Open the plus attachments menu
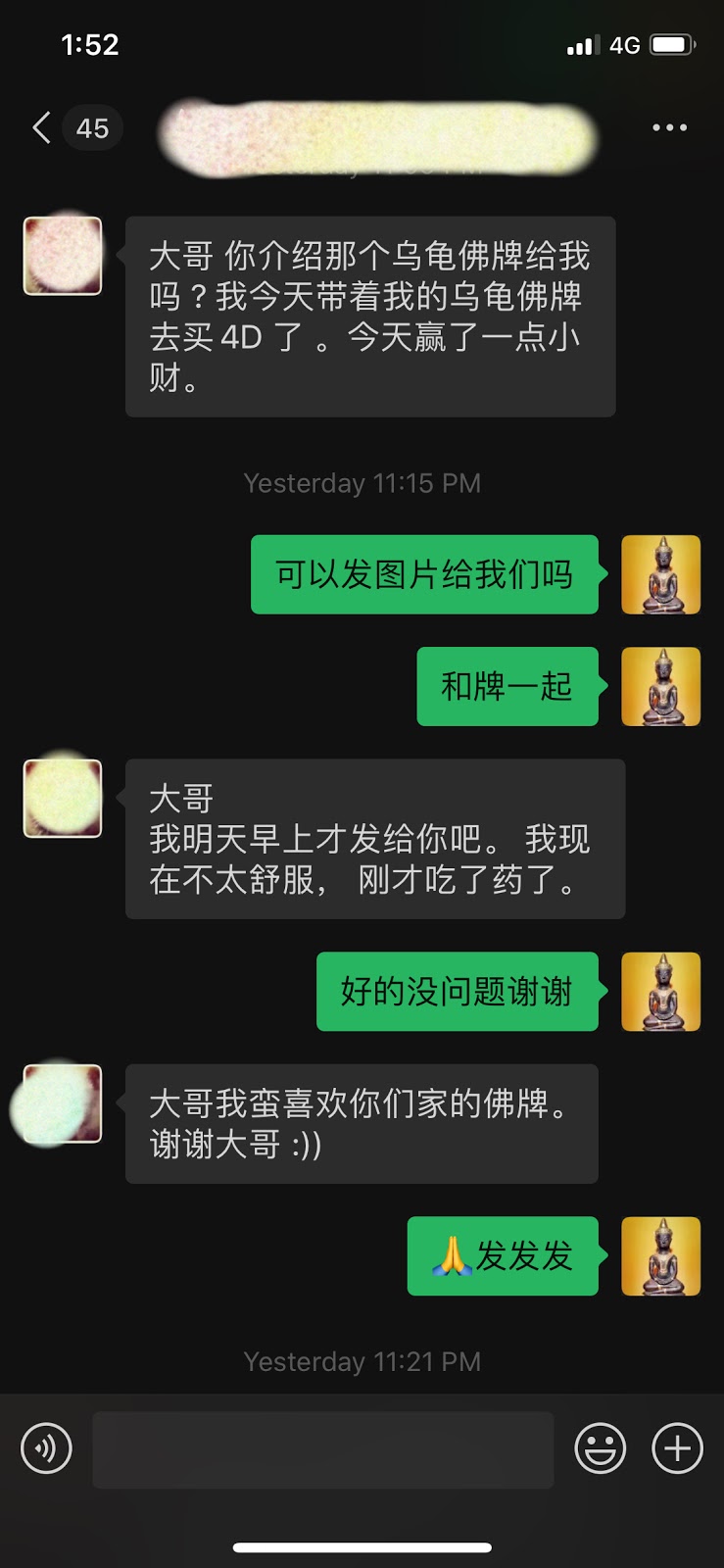Viewport: 724px width, 1568px height. 678,1448
